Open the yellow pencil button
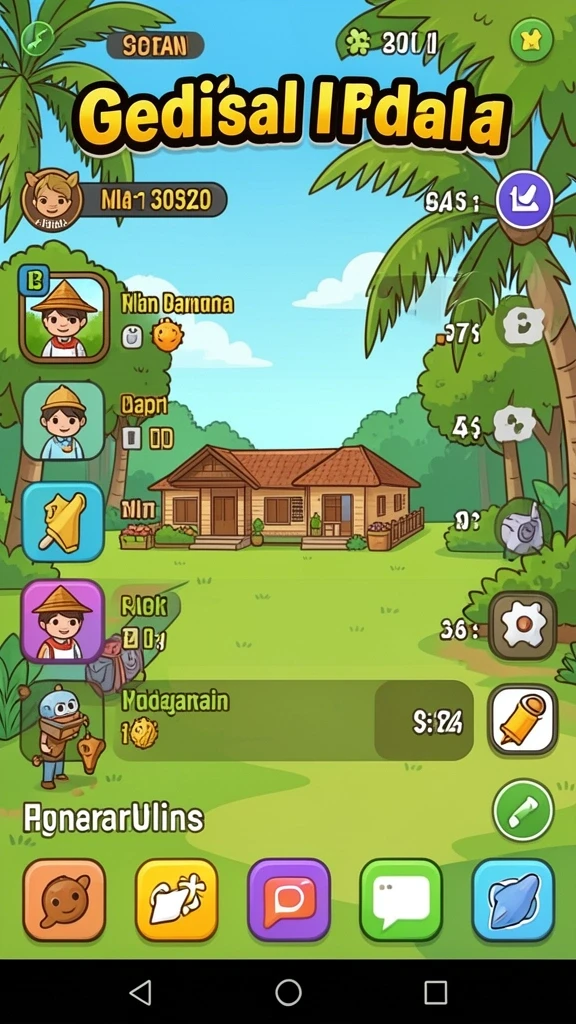576x1024 pixels. click(x=522, y=719)
